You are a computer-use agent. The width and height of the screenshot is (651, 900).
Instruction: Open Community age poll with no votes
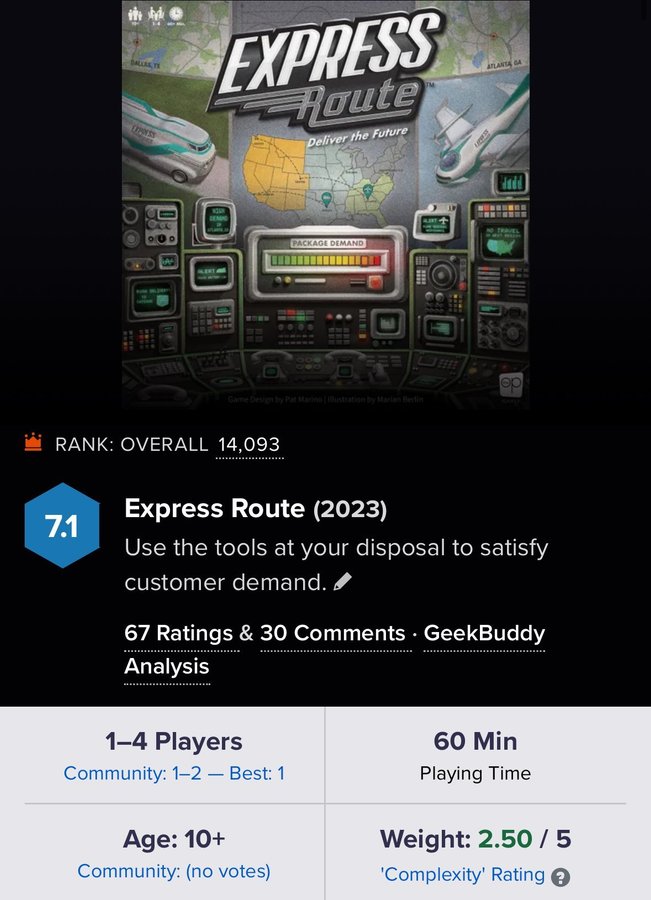tap(174, 871)
